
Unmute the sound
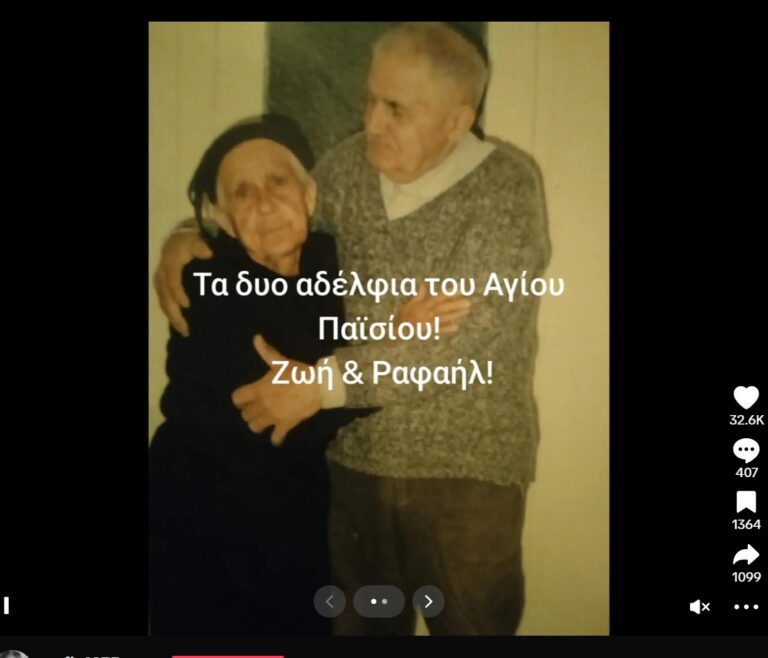coord(700,607)
